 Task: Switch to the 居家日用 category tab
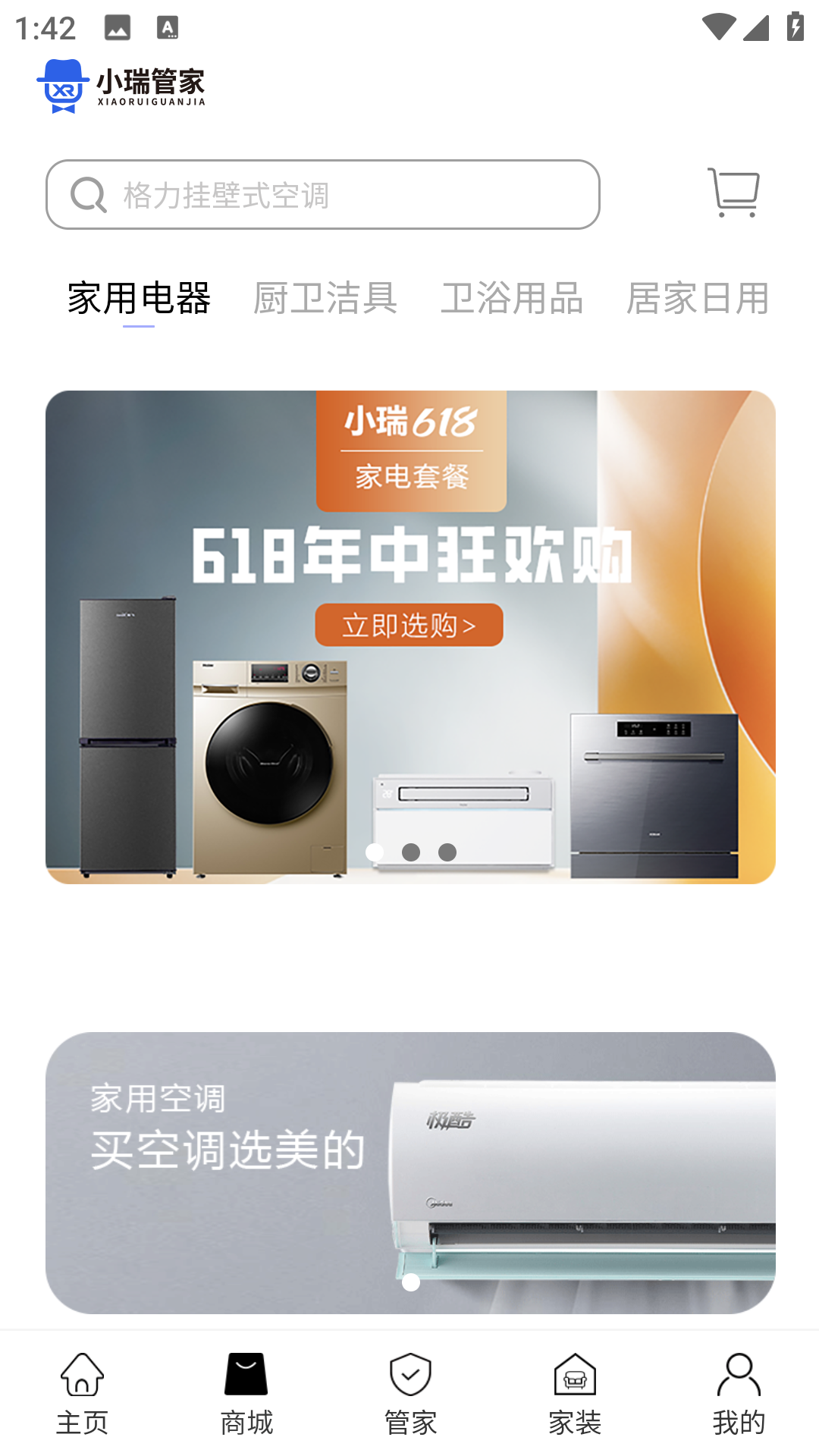coord(698,298)
